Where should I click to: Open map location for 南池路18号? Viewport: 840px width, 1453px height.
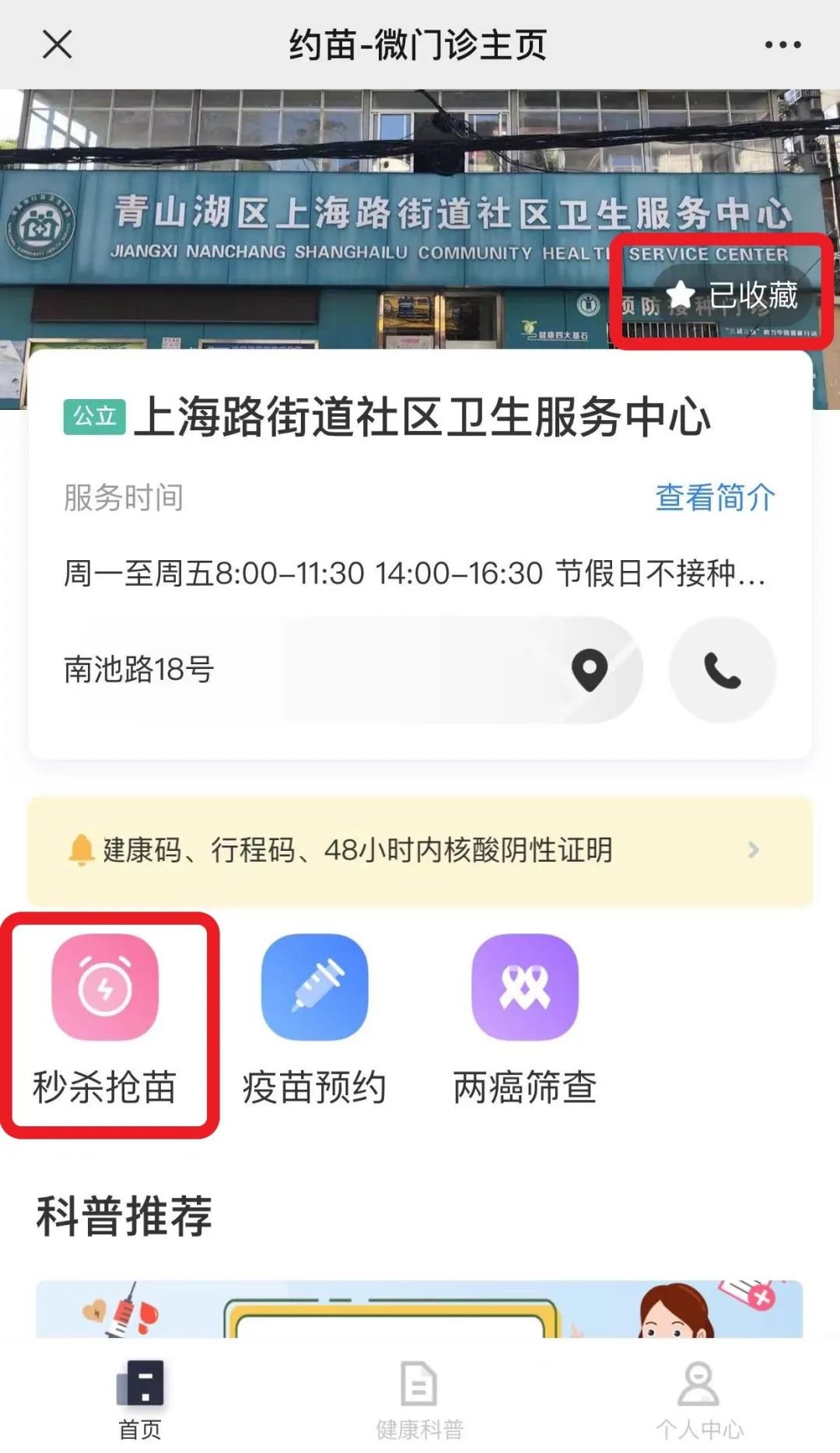coord(590,670)
